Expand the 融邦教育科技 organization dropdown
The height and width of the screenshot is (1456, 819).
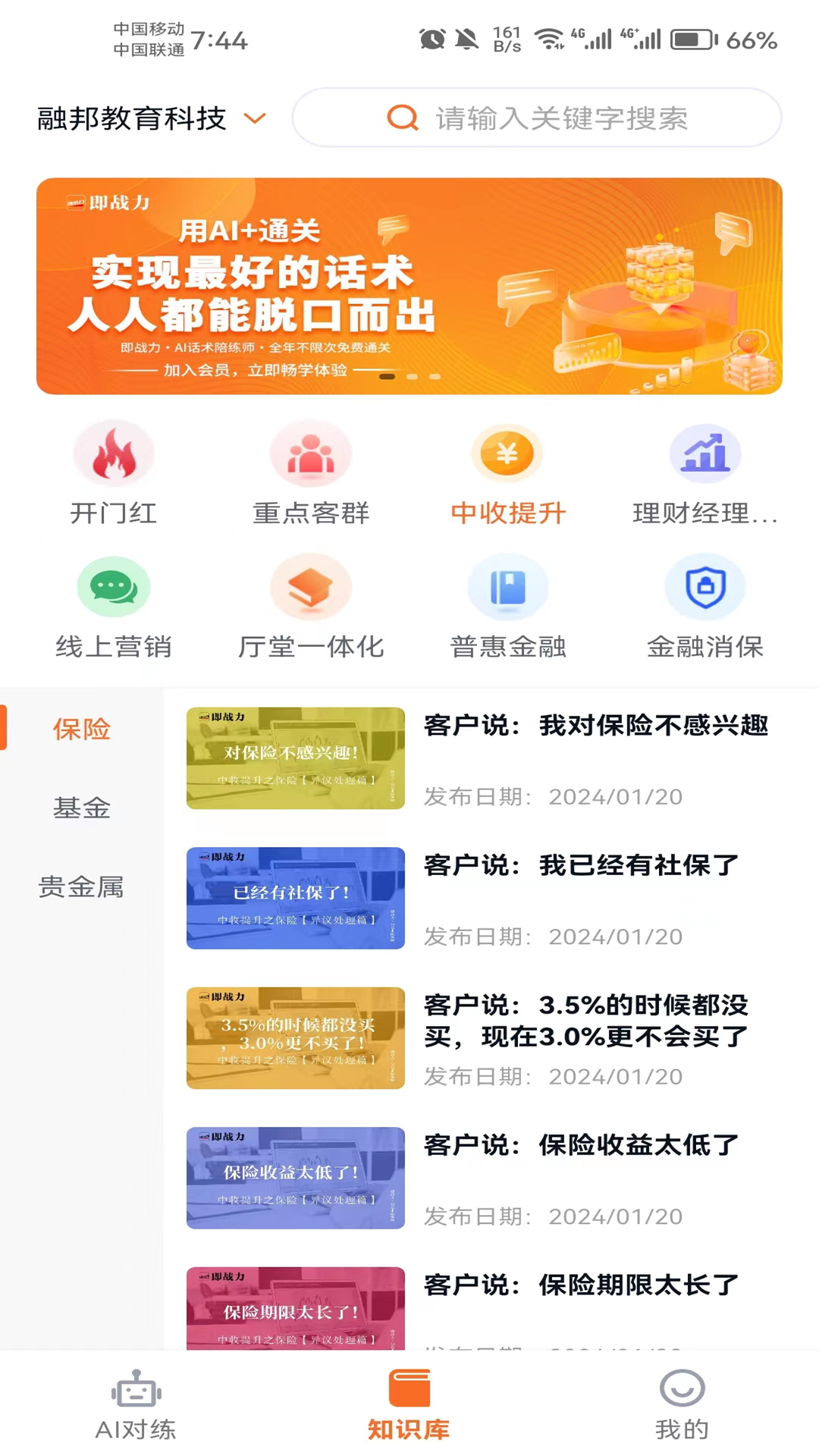152,118
